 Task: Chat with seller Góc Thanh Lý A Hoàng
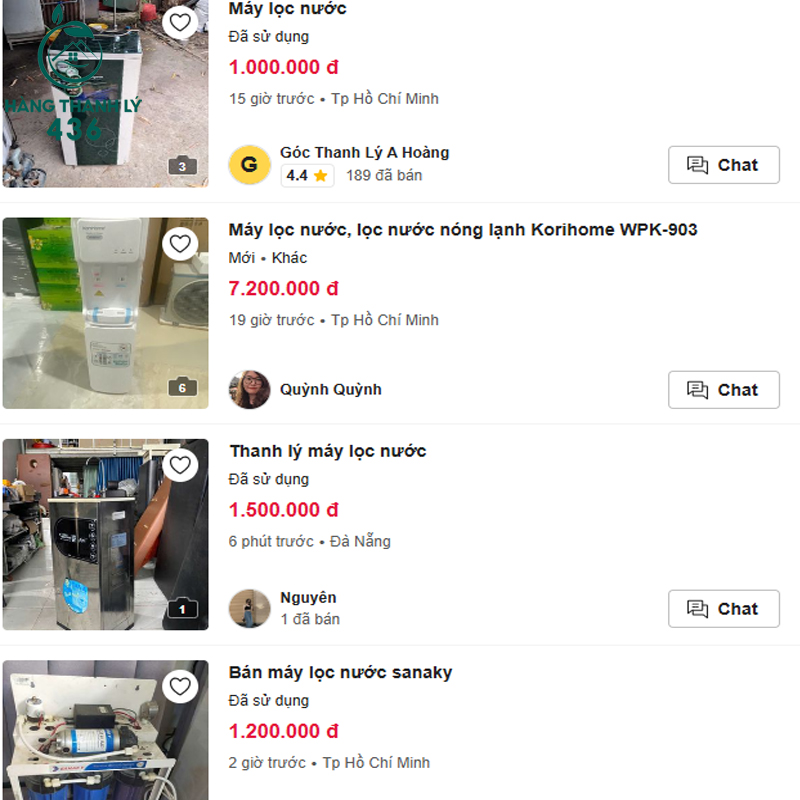tap(723, 165)
